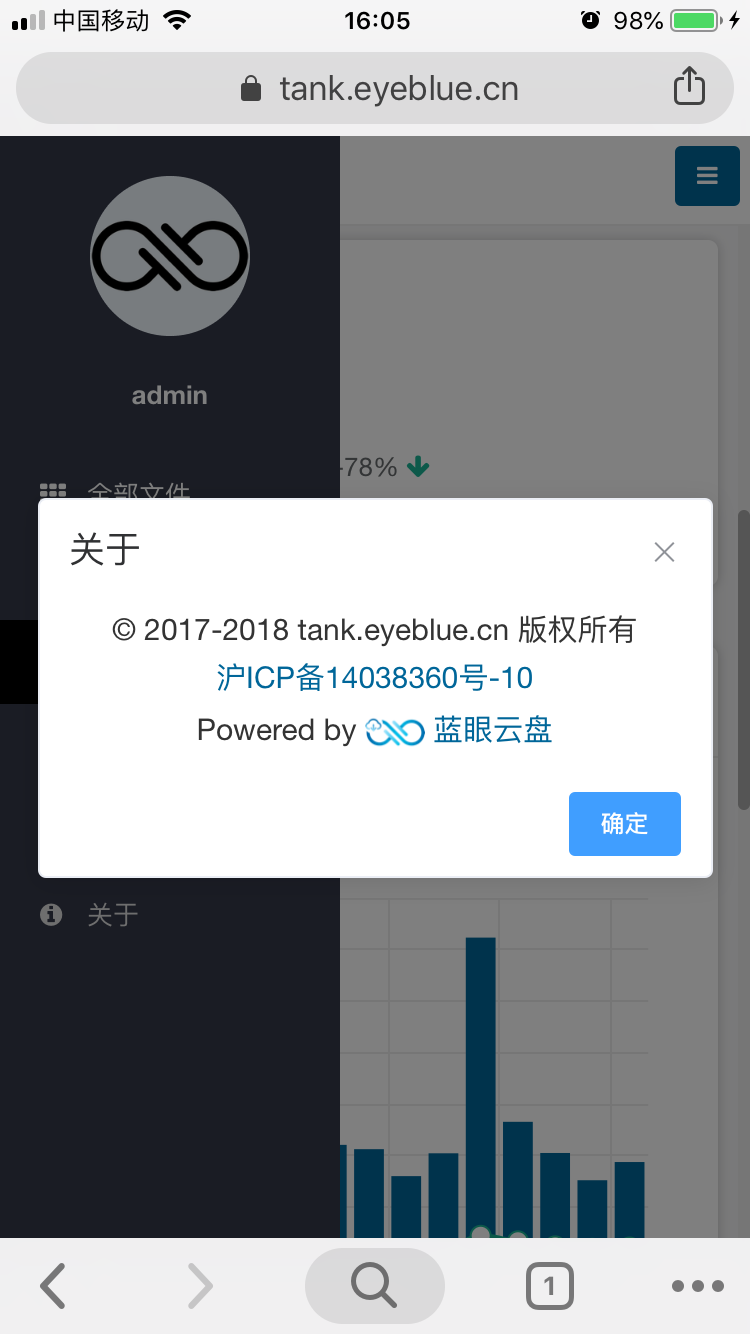This screenshot has width=750, height=1334.
Task: Open the 沪ICP备14038360号-10 link
Action: tap(375, 678)
